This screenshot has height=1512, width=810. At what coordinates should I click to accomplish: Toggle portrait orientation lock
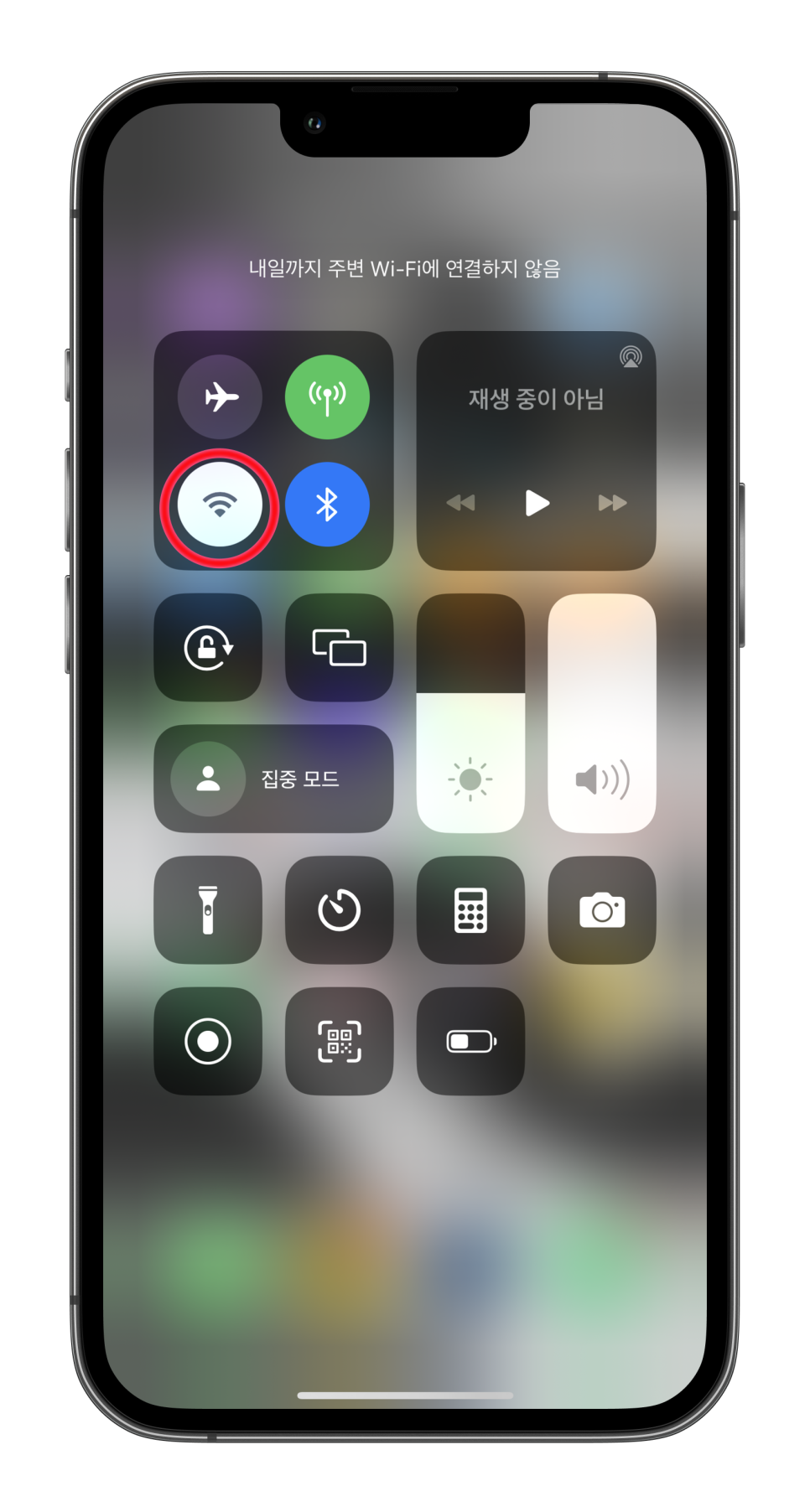click(x=208, y=647)
